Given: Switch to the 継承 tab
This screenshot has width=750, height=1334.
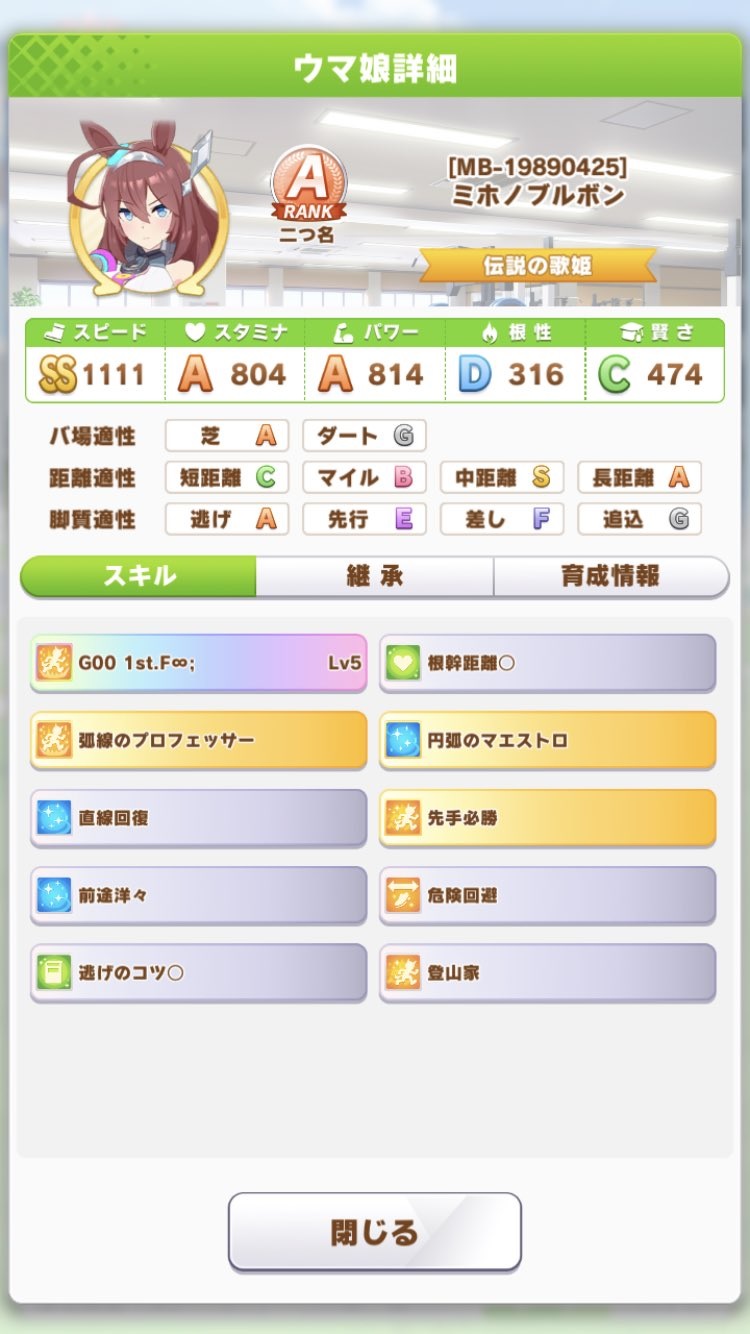Looking at the screenshot, I should tap(374, 576).
